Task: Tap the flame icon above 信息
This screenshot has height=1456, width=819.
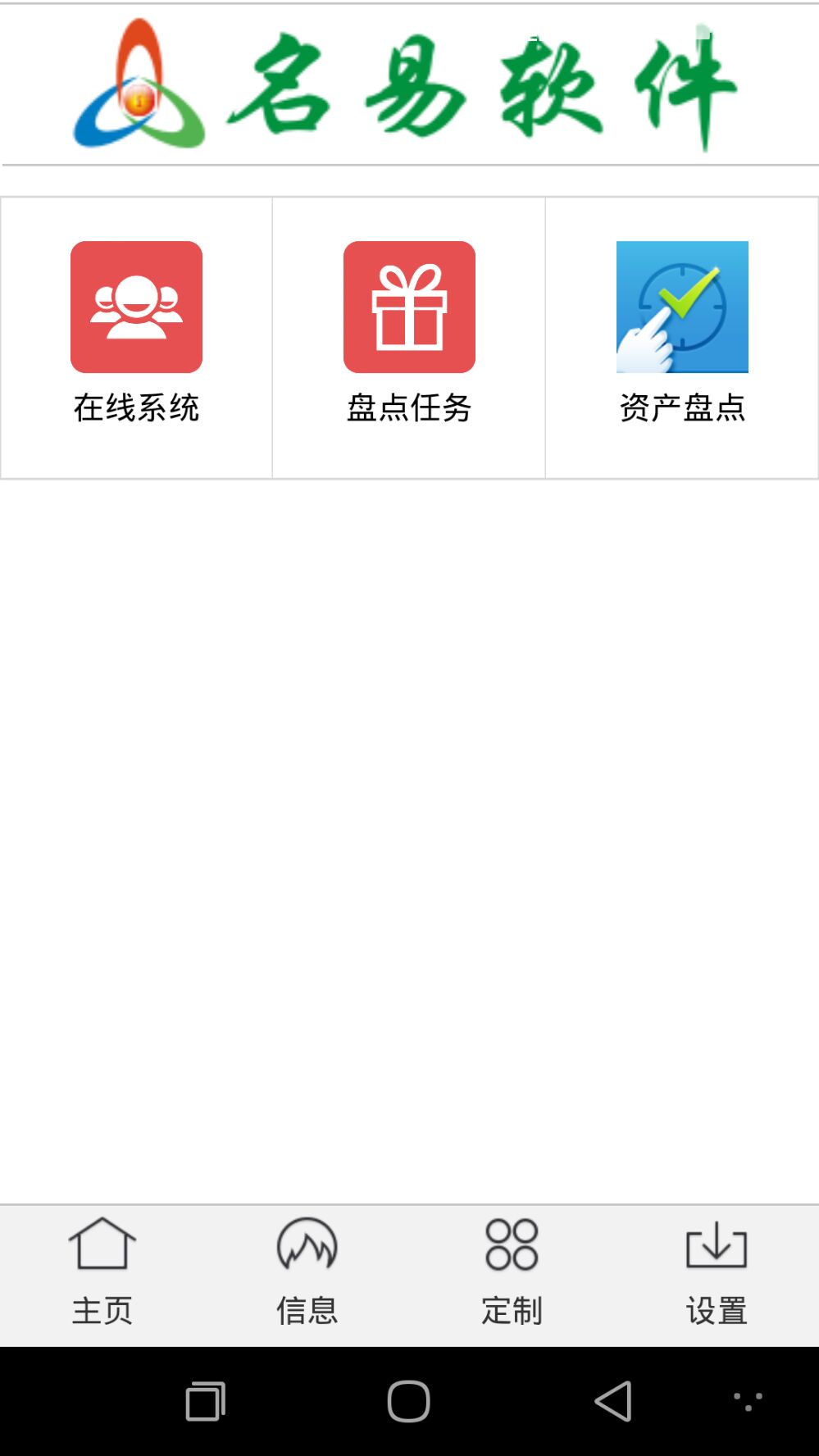Action: point(307,1243)
